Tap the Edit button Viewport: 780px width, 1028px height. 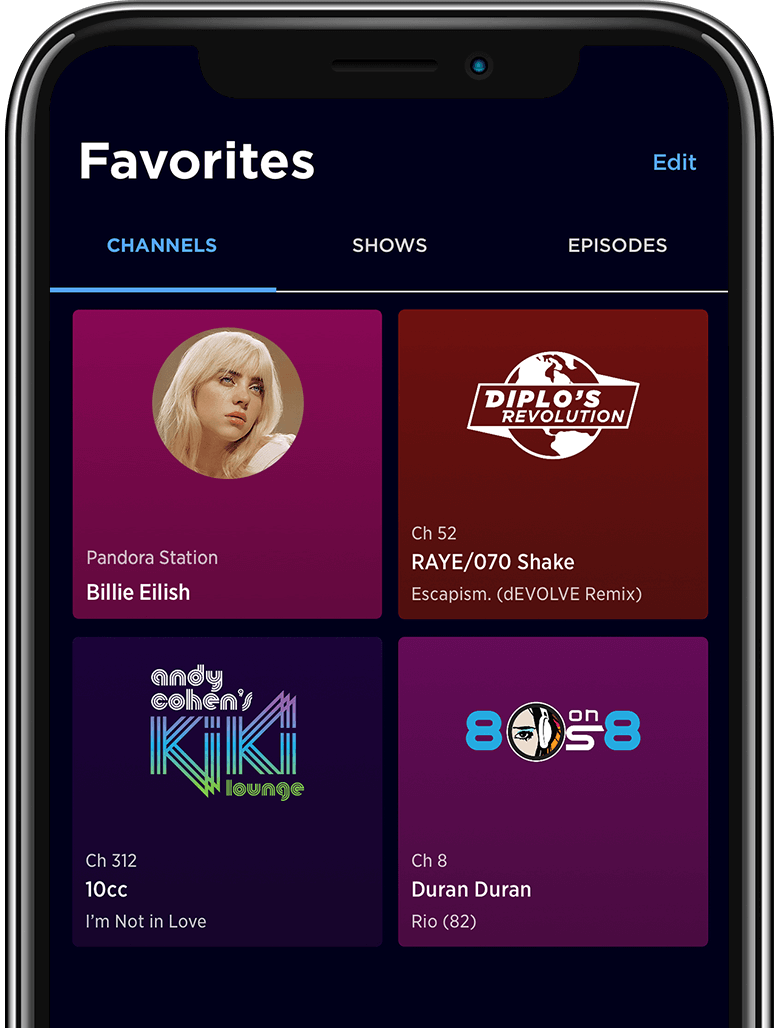[674, 162]
